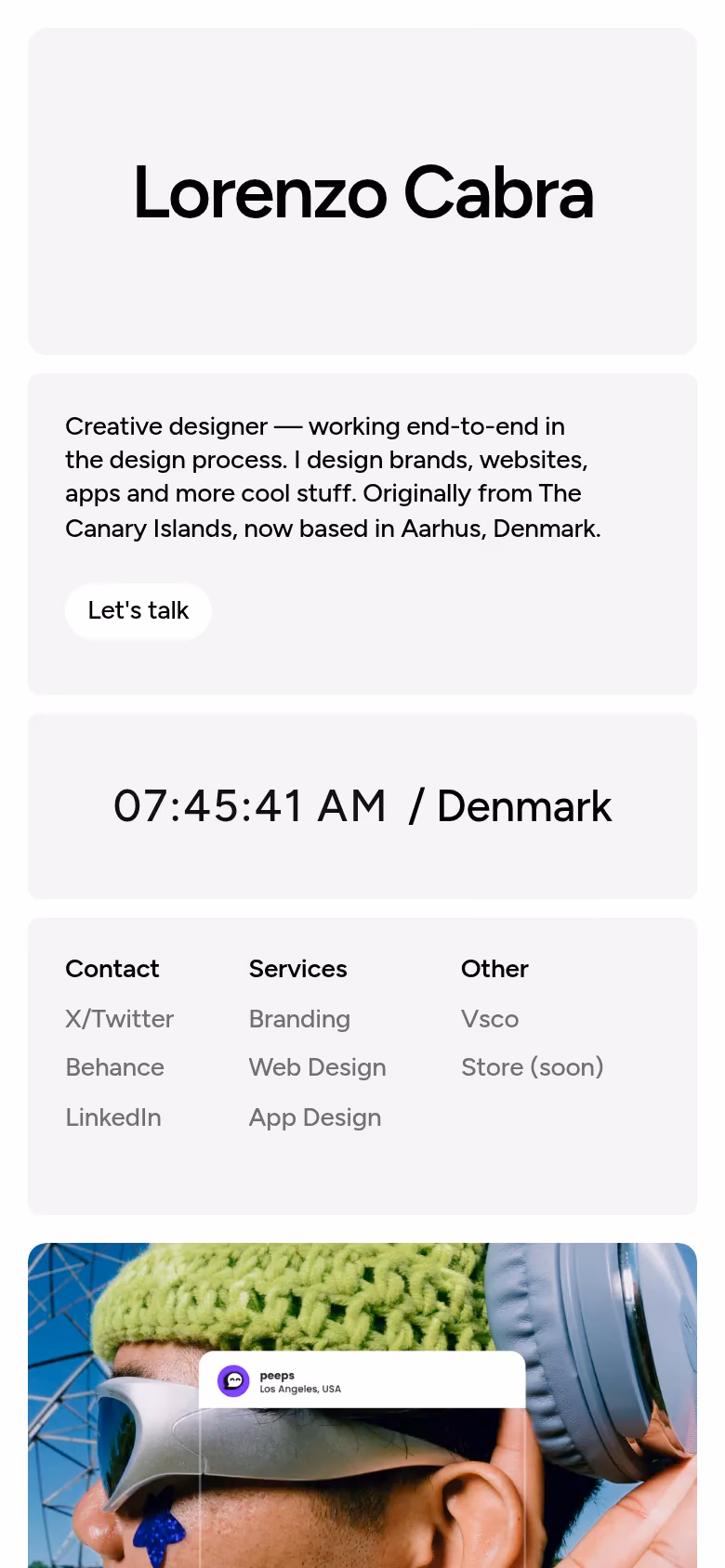Click the photo of person wearing headphones

pyautogui.click(x=362, y=1403)
